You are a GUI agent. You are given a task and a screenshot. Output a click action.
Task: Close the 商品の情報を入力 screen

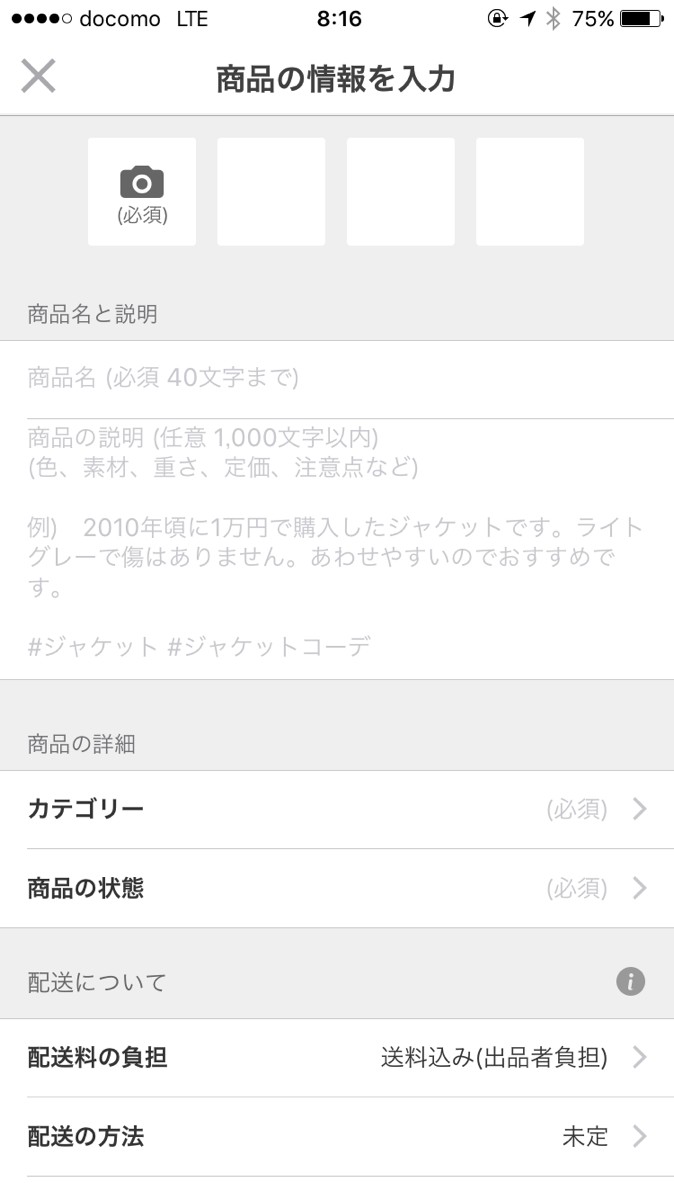click(x=38, y=76)
